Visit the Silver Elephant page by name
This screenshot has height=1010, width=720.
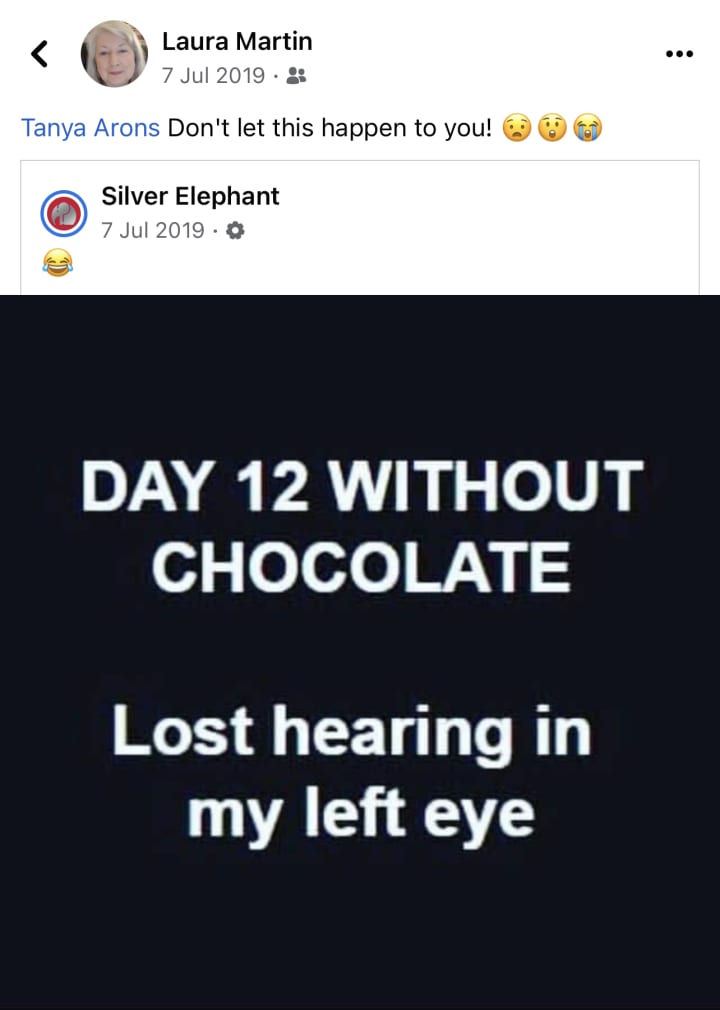point(190,196)
